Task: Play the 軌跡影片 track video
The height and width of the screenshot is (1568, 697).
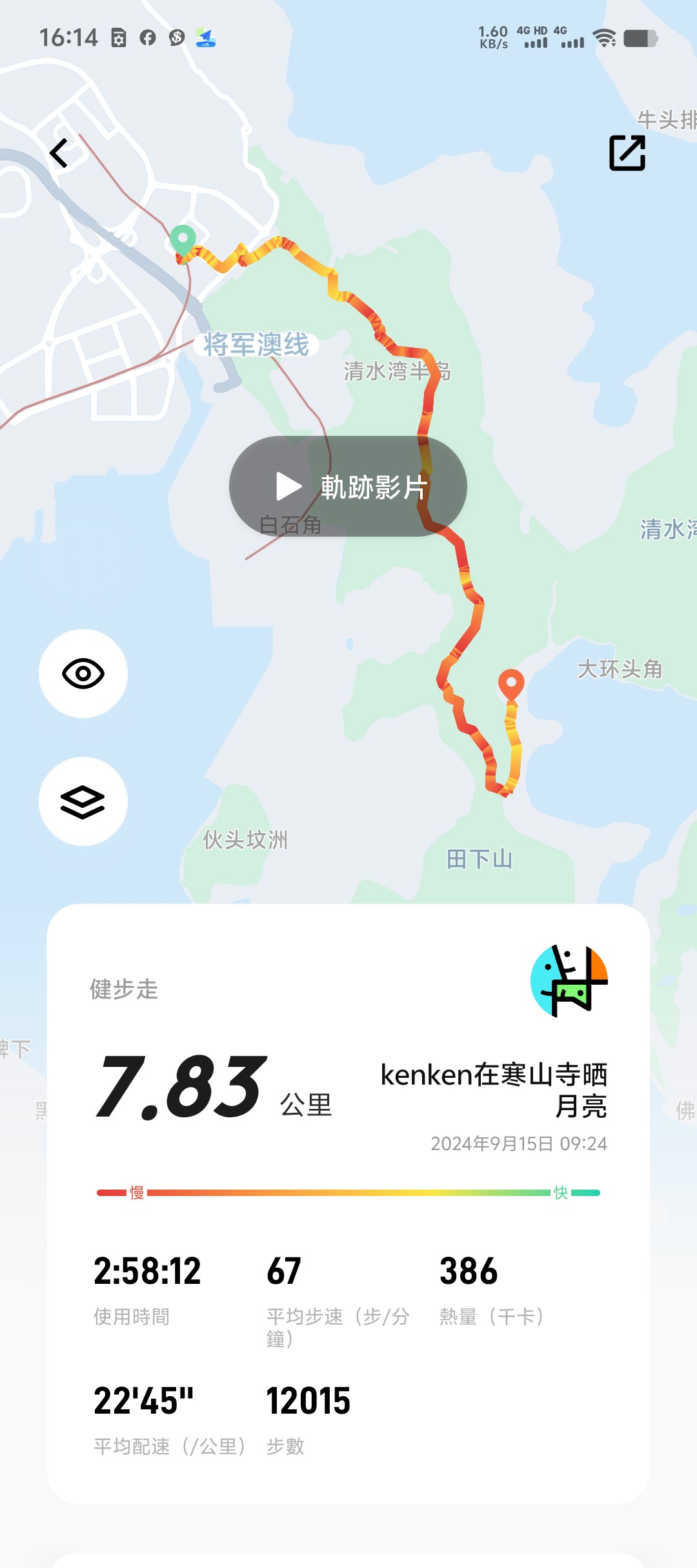Action: [348, 486]
